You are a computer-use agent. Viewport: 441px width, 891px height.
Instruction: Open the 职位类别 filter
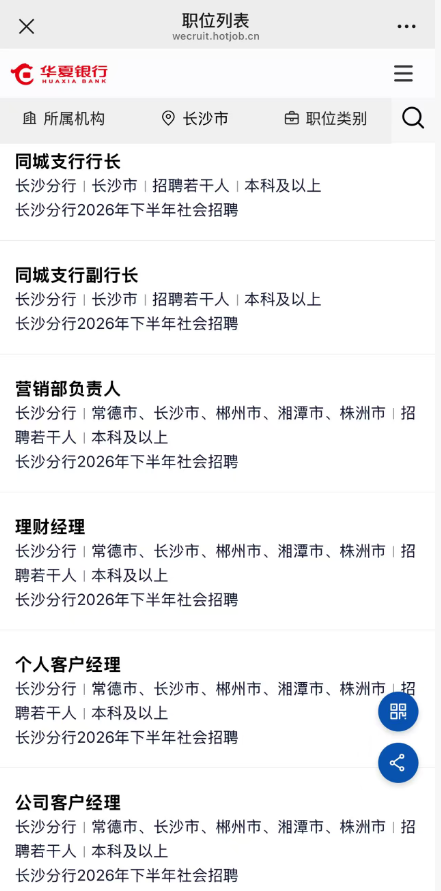pyautogui.click(x=325, y=119)
